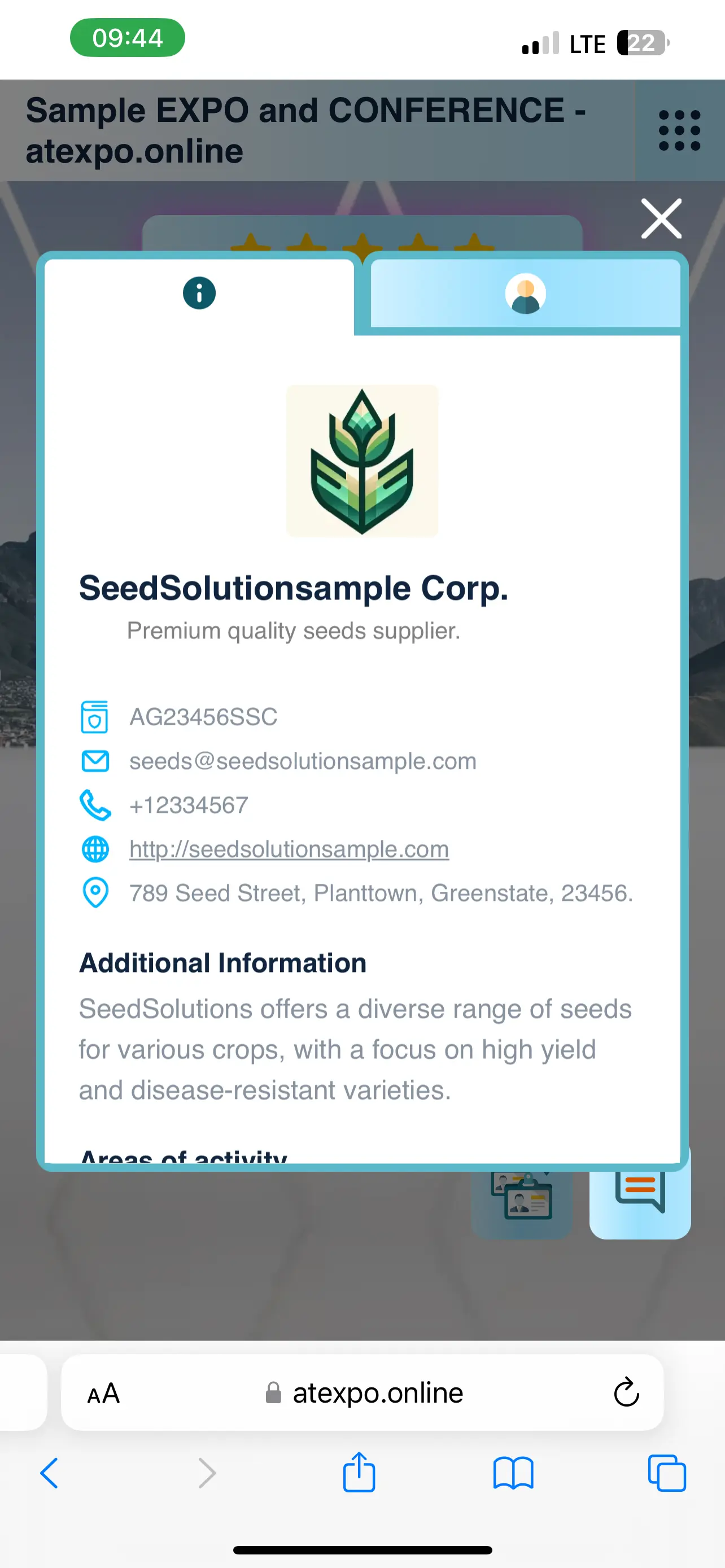Viewport: 725px width, 1568px height.
Task: Share this page from Safari toolbar
Action: [359, 1473]
